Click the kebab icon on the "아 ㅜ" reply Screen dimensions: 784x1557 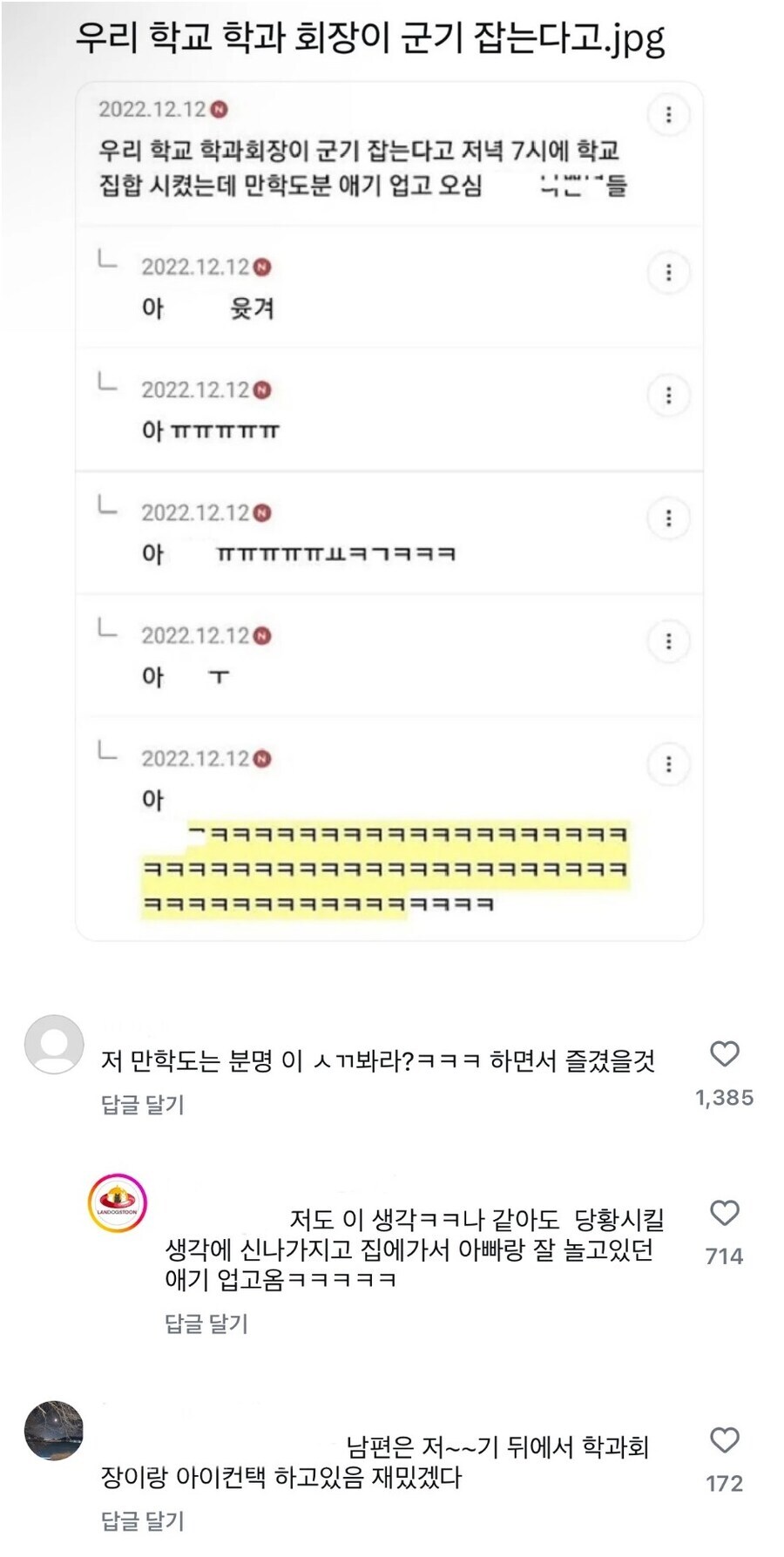coord(669,641)
